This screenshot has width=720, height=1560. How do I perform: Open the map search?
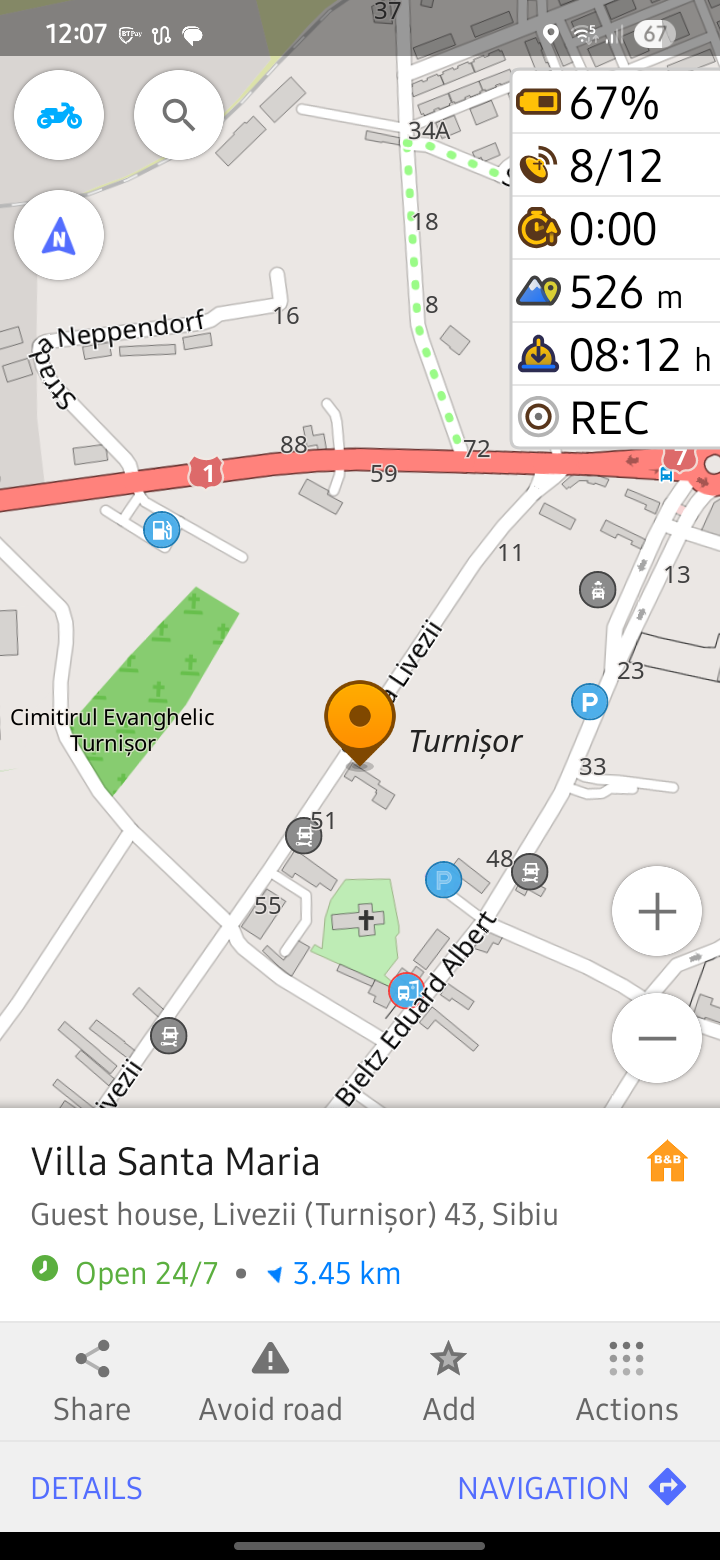tap(179, 116)
